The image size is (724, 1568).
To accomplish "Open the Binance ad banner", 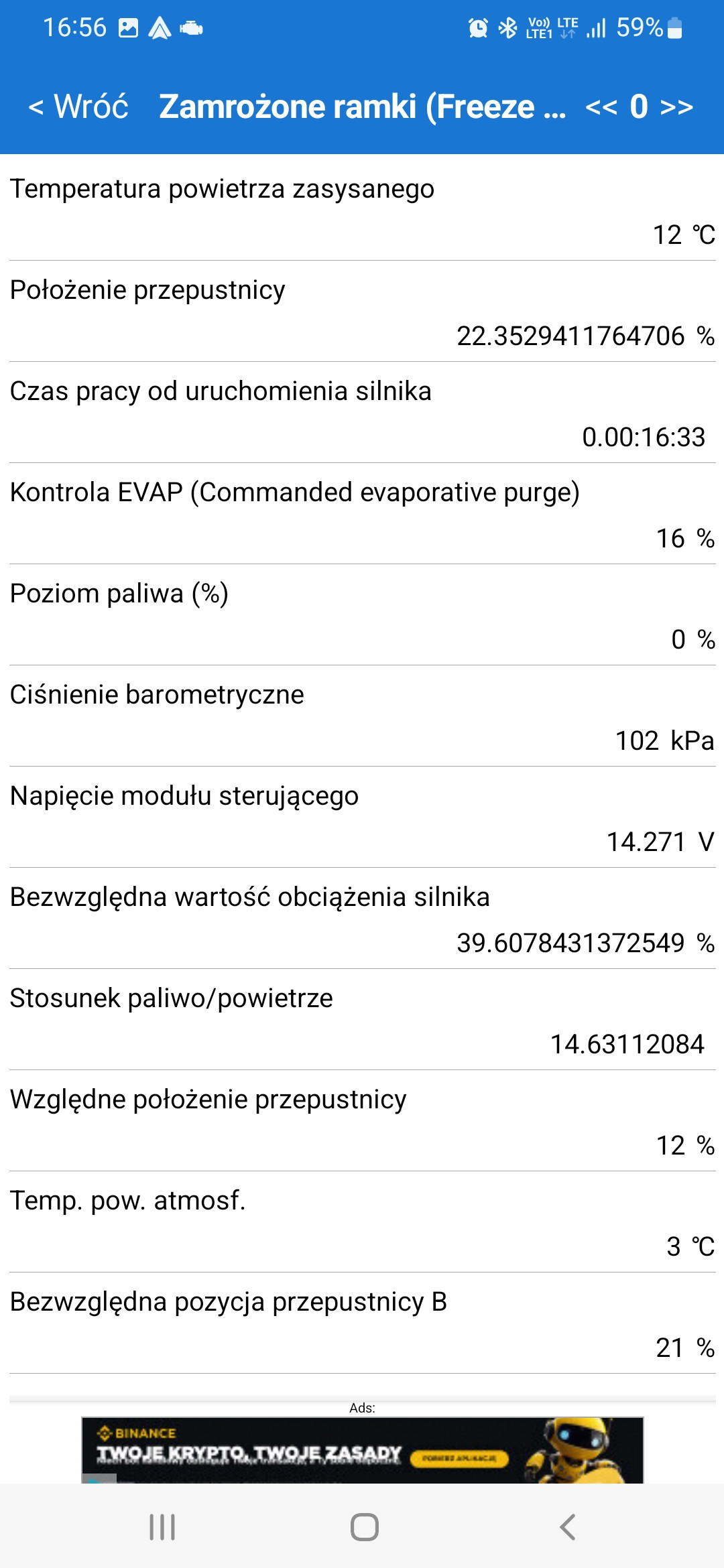I will click(x=362, y=1450).
